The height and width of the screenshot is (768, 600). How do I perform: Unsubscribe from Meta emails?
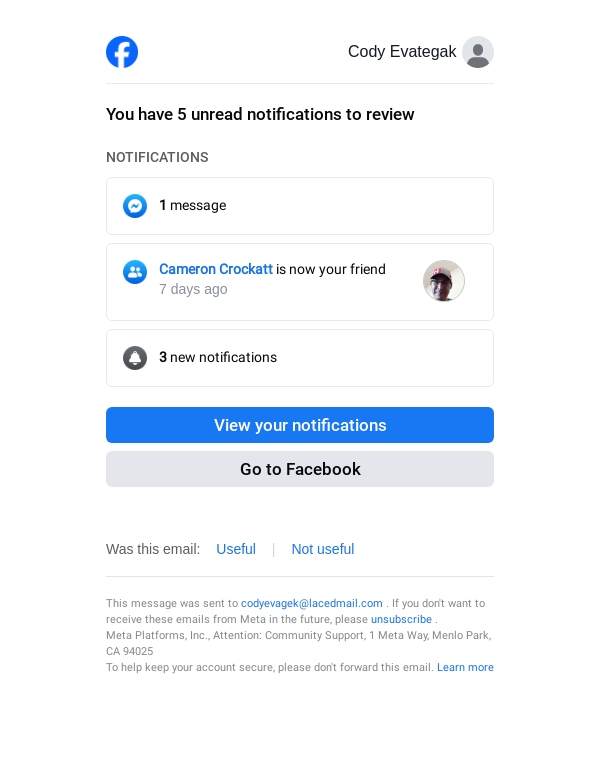pos(401,619)
